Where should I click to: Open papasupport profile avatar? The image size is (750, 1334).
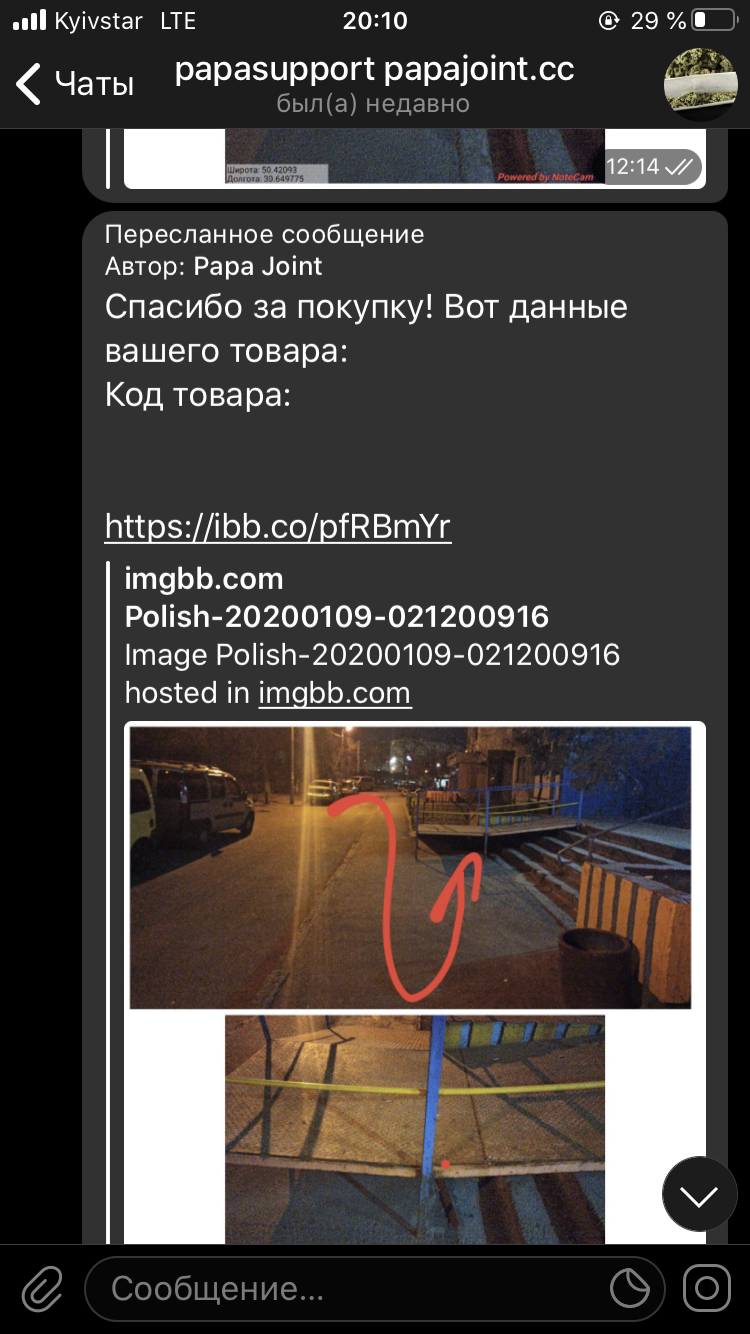coord(701,84)
